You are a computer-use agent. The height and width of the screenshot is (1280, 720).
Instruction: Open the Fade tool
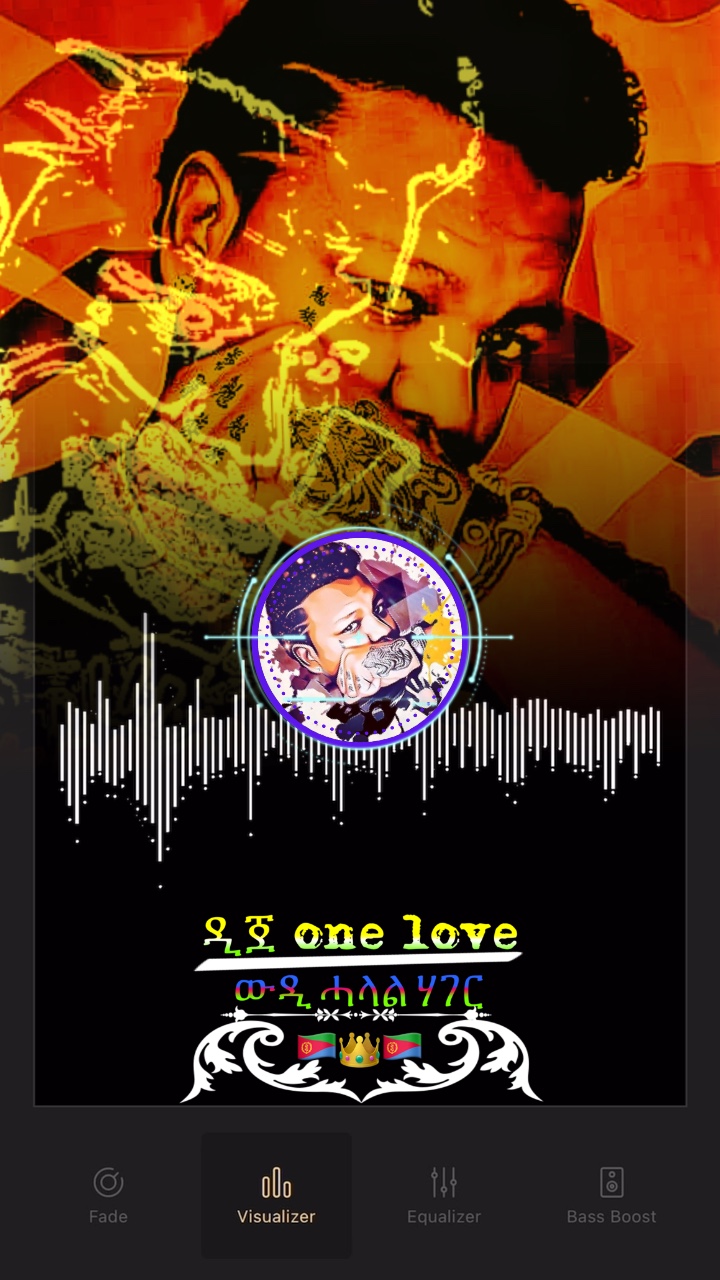(108, 1195)
